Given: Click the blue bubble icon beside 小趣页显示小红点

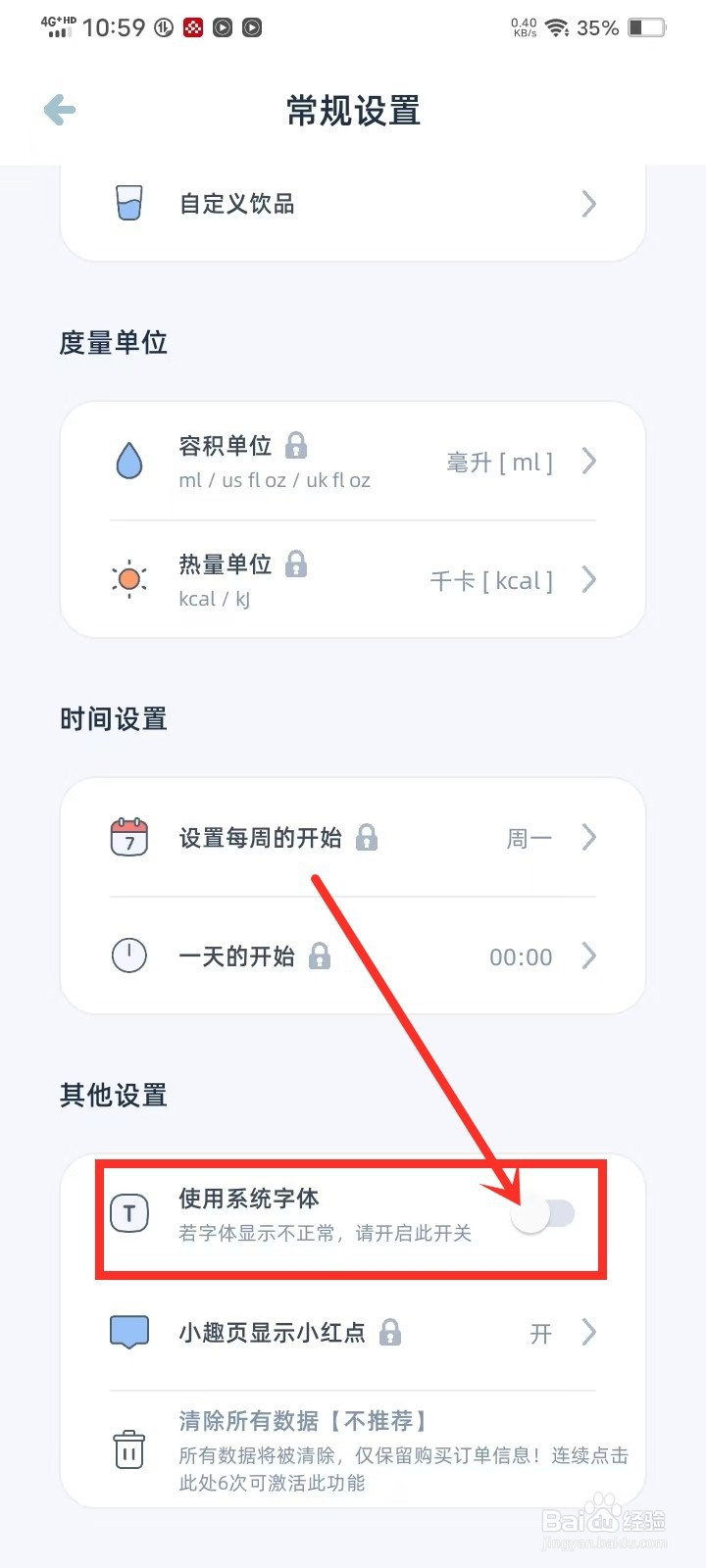Looking at the screenshot, I should (128, 1332).
